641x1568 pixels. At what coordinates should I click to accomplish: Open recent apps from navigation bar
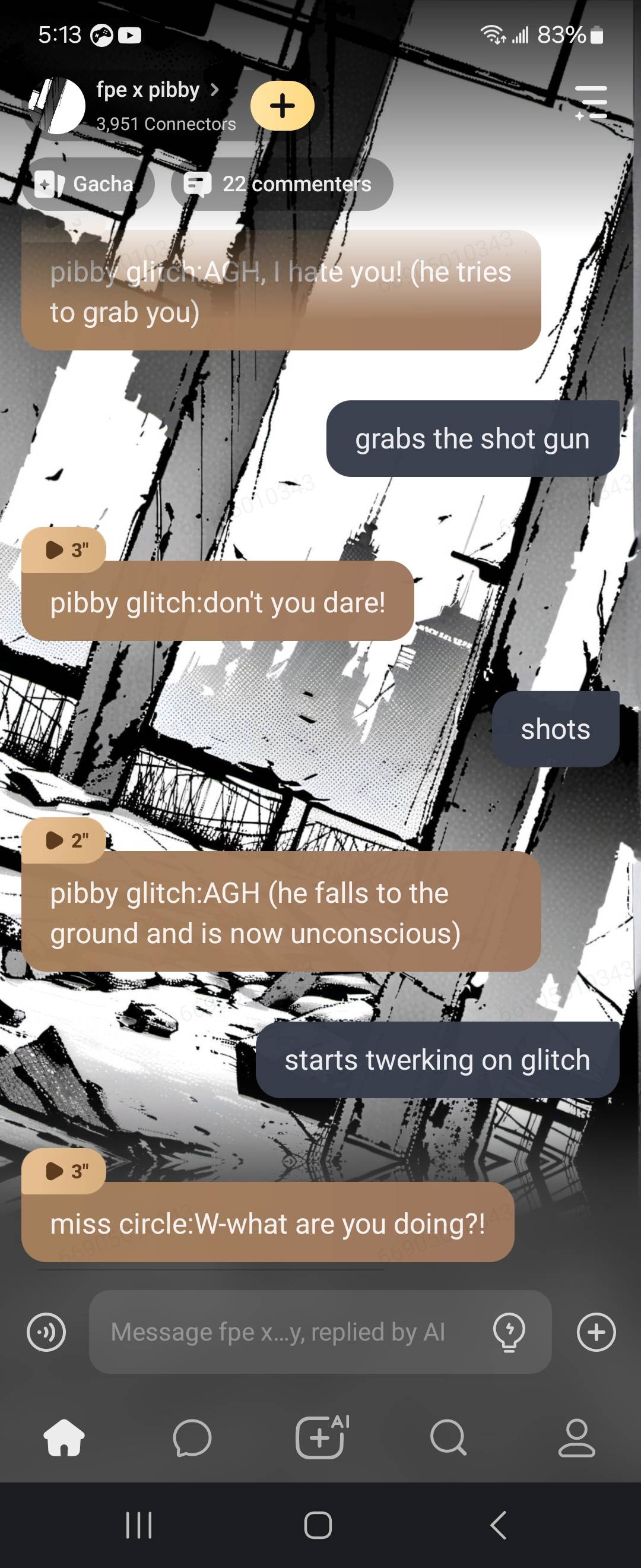(x=139, y=1525)
